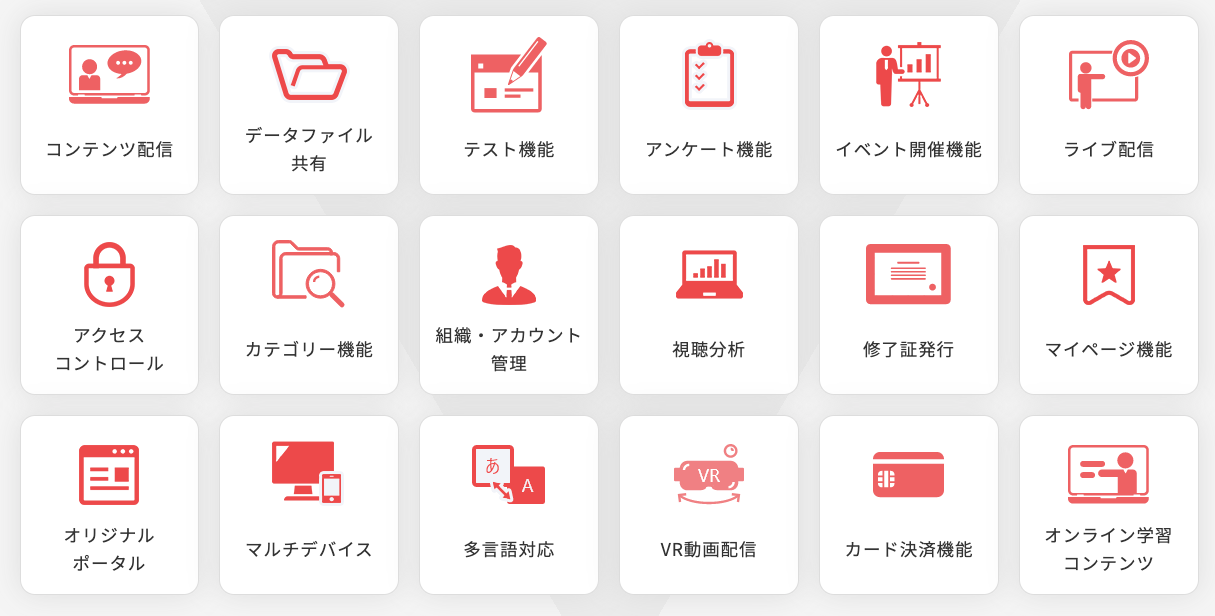Tap the マイページ機能 card

click(x=1109, y=305)
